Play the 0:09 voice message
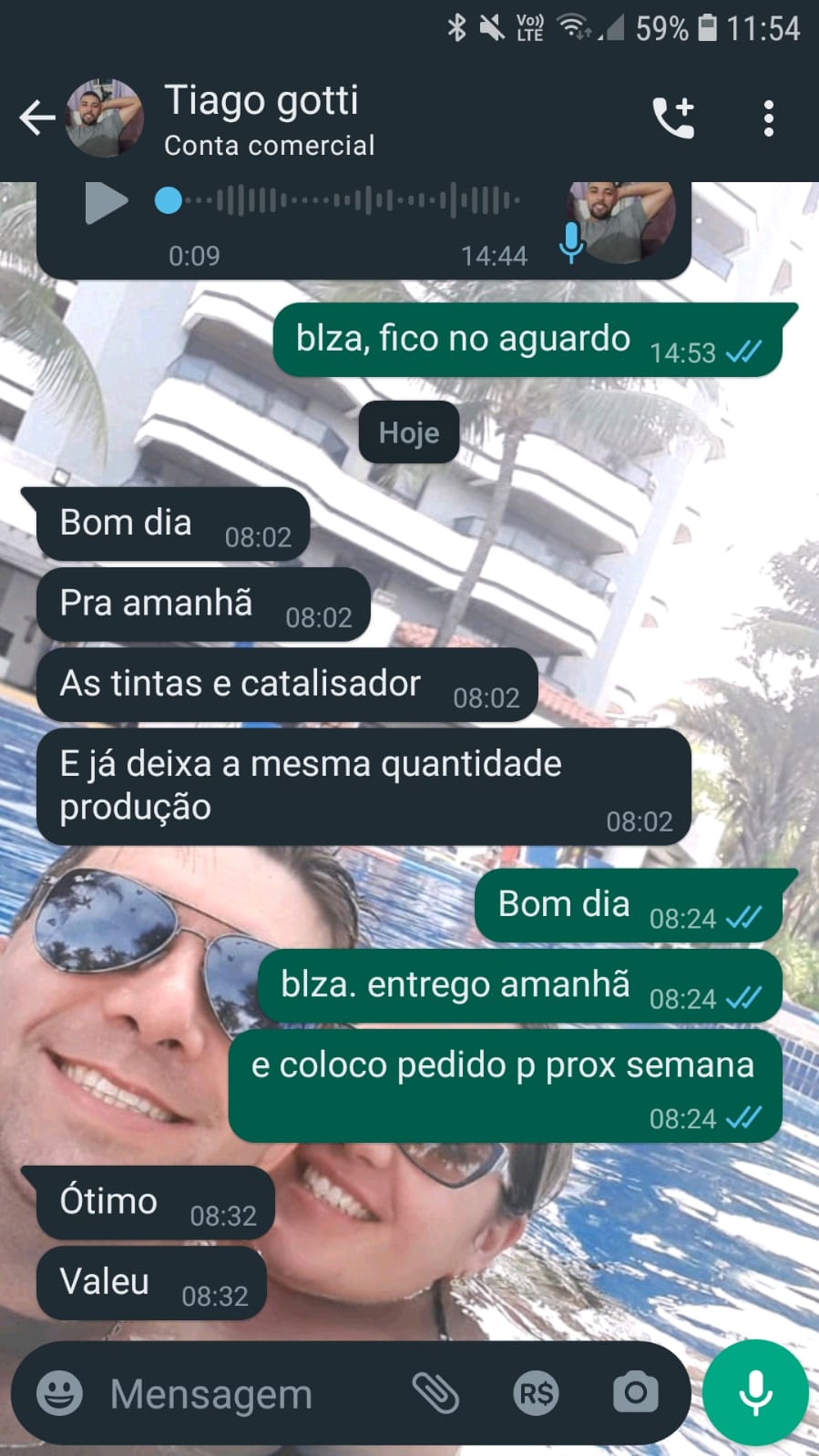 106,202
